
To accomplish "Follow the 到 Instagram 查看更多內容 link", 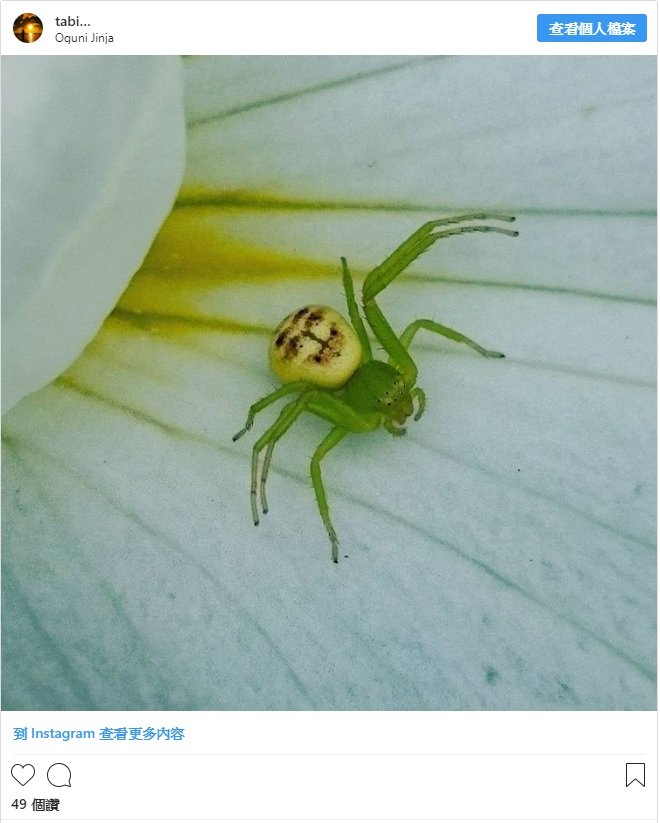I will click(99, 734).
